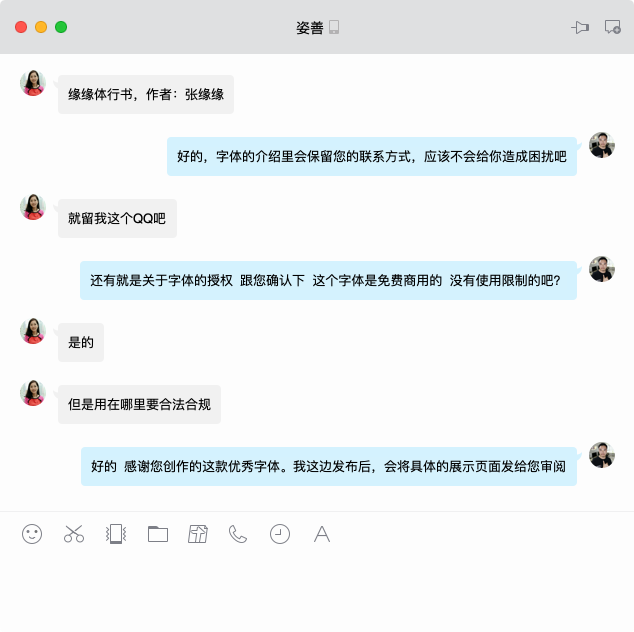634x632 pixels.
Task: Create a group chat with the bubble-plus icon
Action: pos(612,27)
